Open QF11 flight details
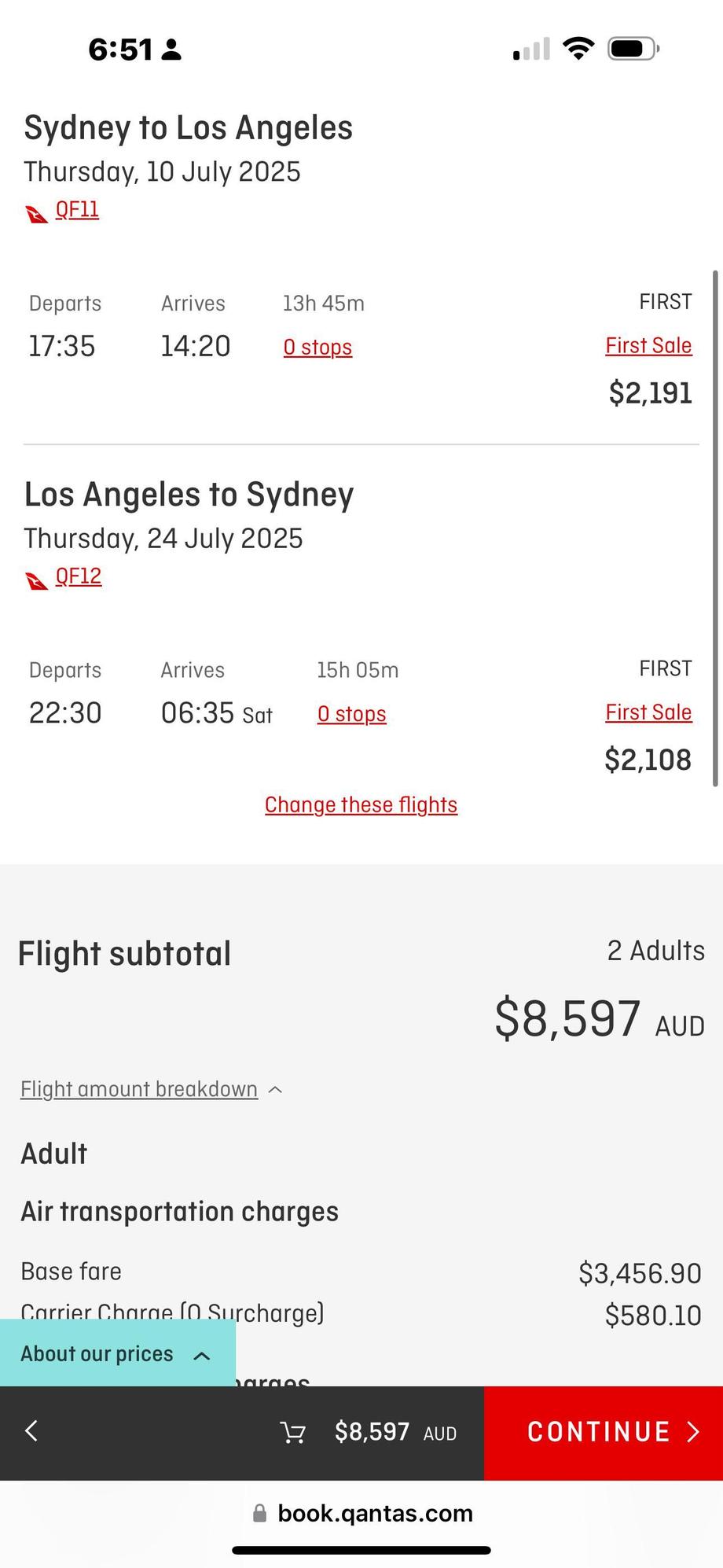This screenshot has height=1568, width=723. [76, 210]
